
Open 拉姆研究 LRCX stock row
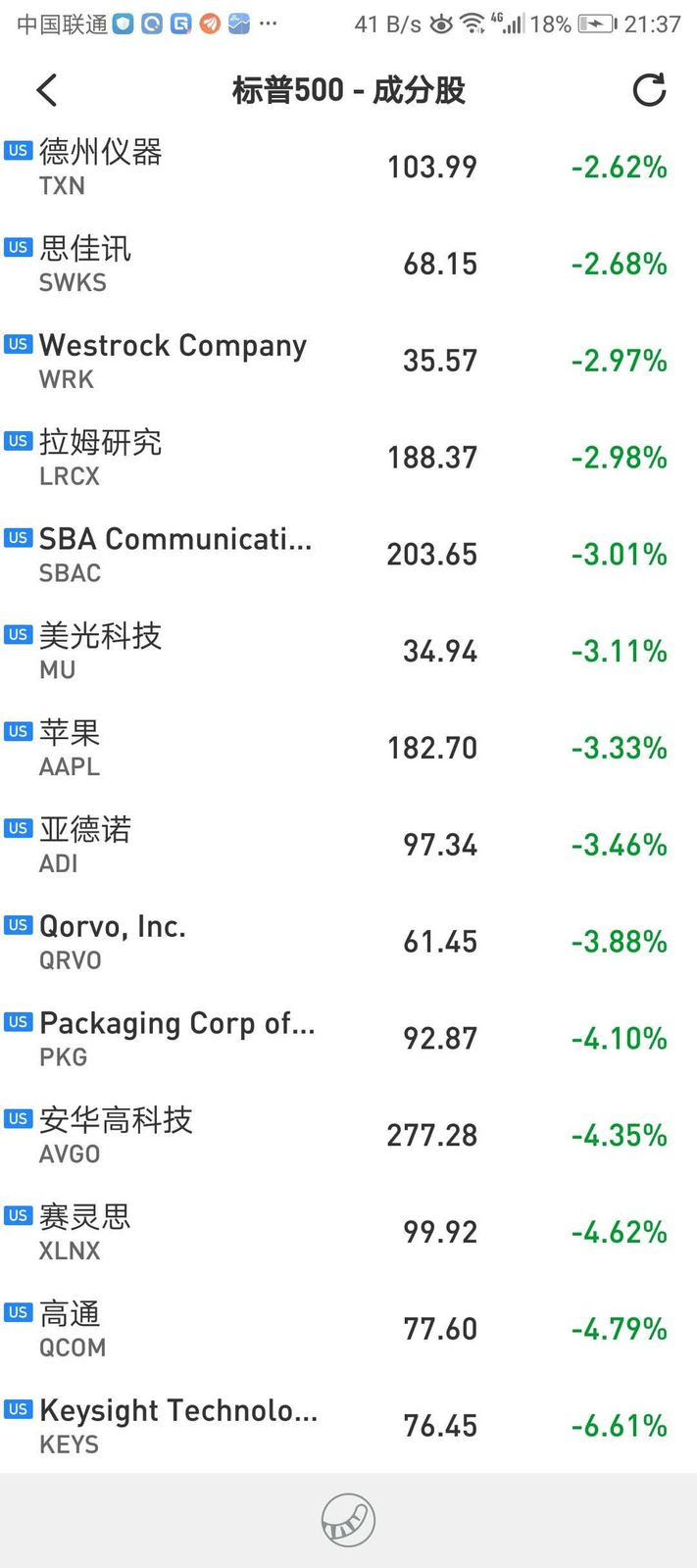pos(348,458)
